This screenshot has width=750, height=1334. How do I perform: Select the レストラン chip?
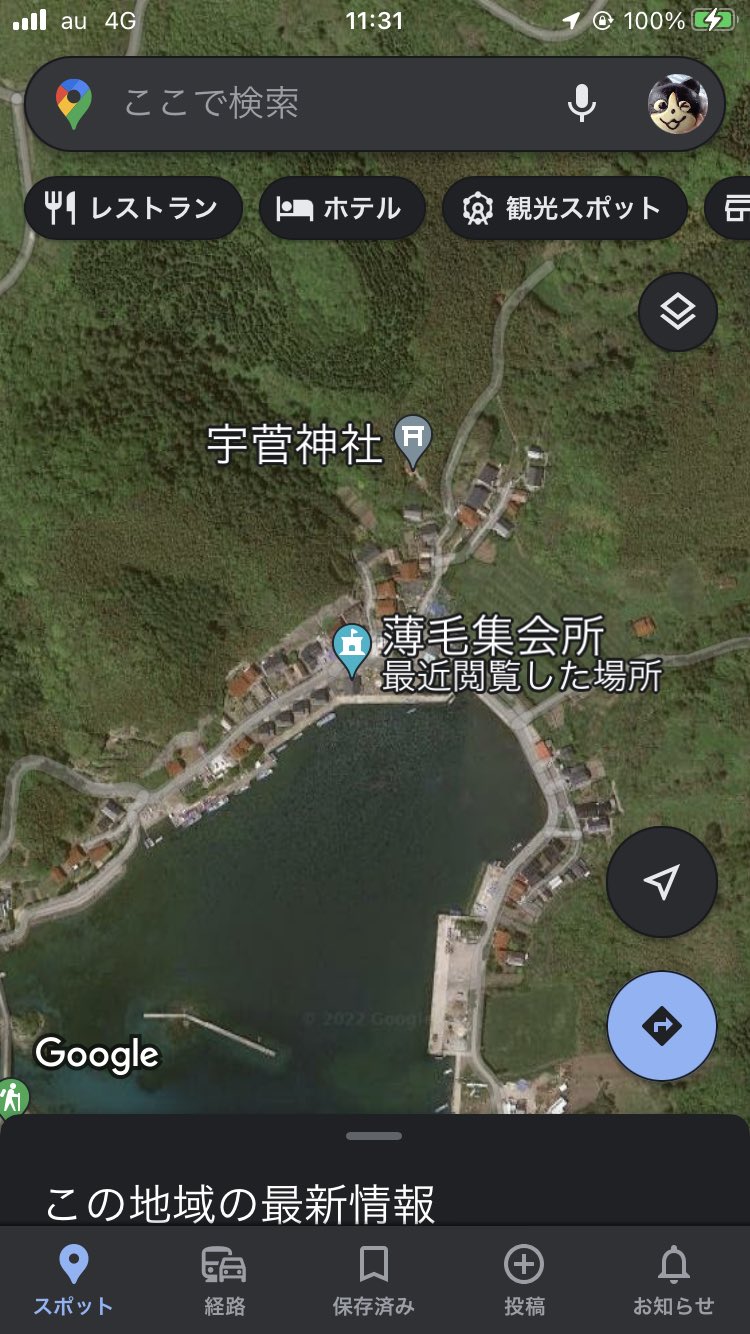click(x=133, y=208)
